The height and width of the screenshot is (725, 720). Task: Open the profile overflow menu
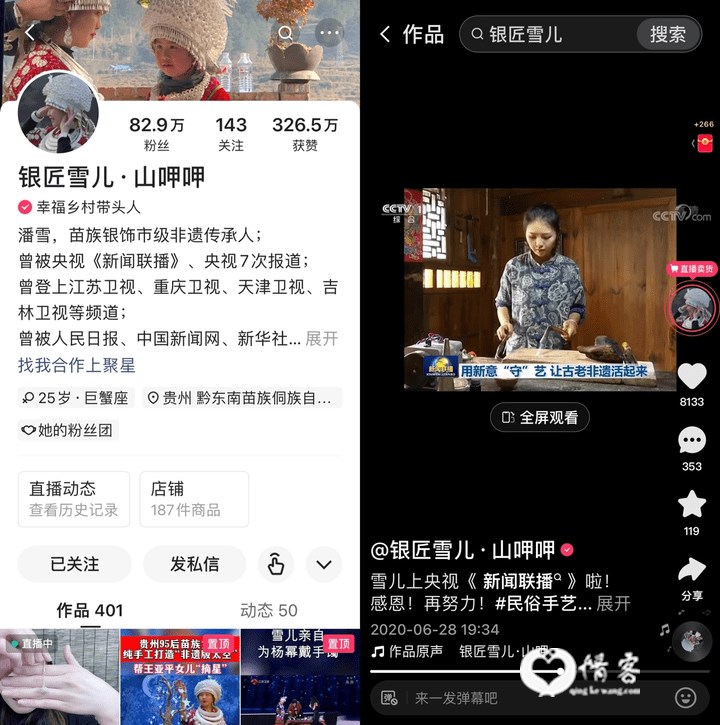(329, 33)
